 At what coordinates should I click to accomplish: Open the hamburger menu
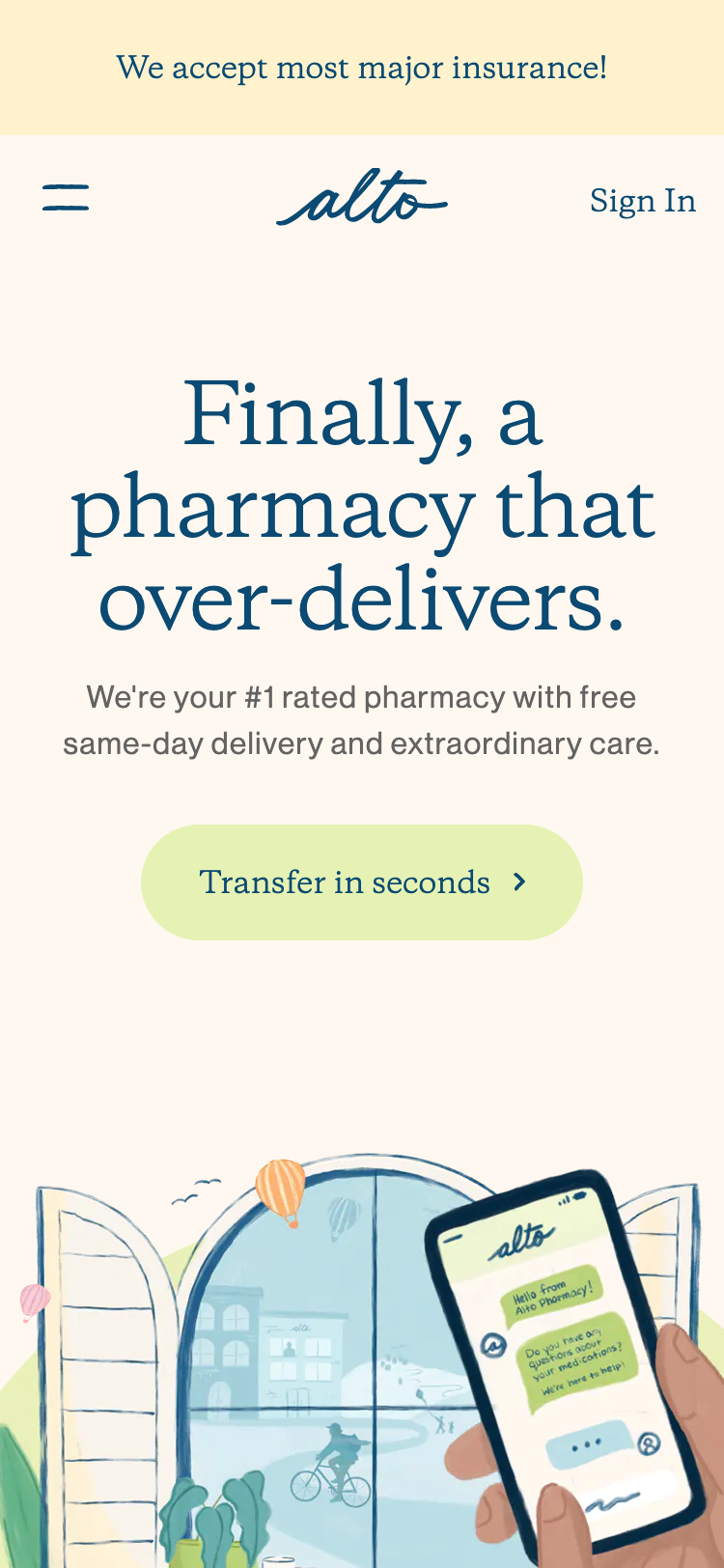[x=66, y=198]
